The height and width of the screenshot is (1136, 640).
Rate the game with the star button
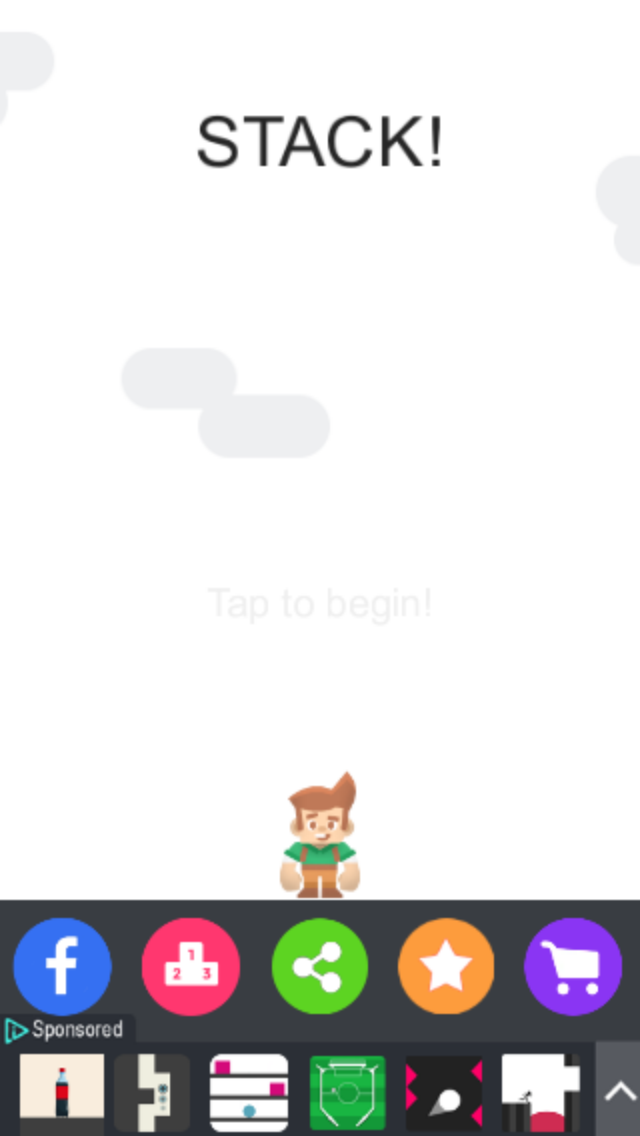(x=446, y=967)
